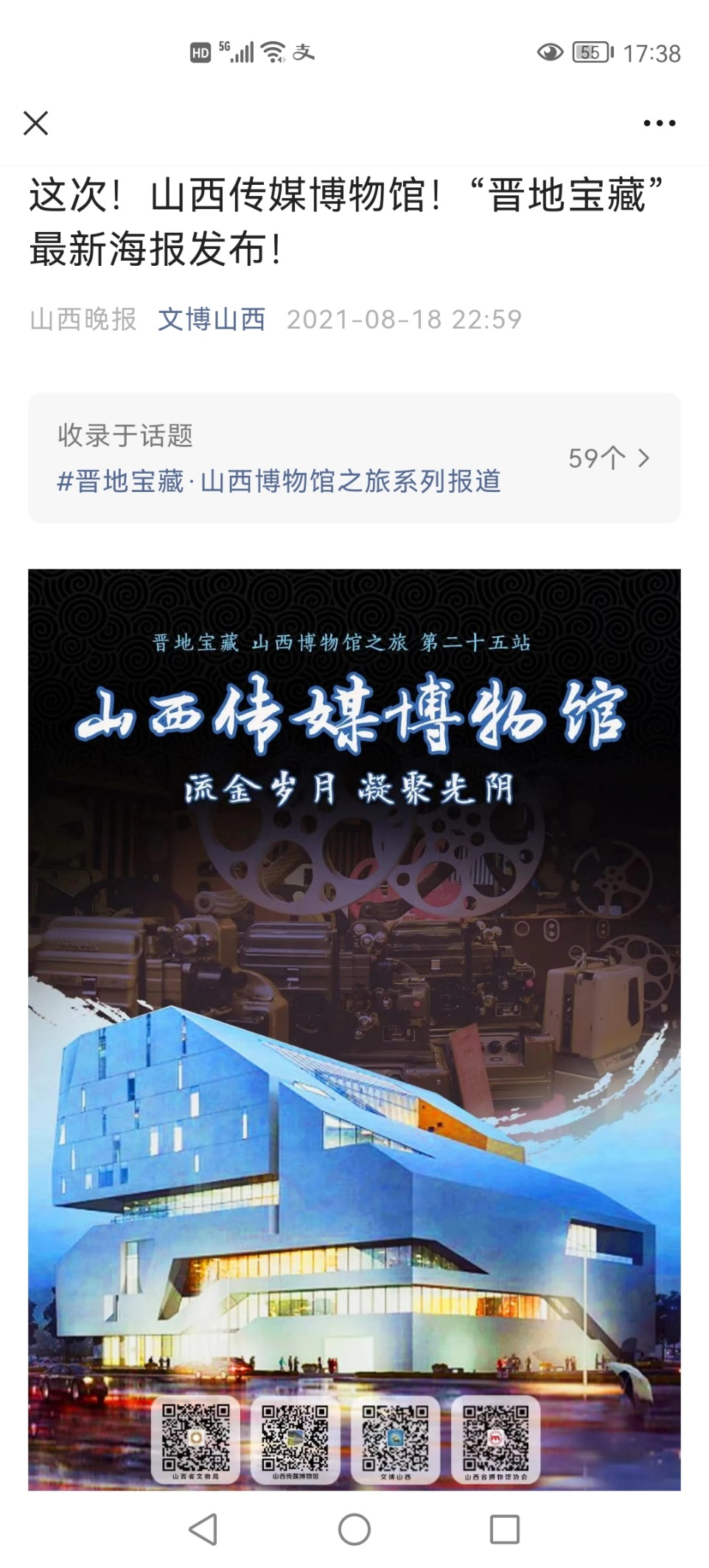709x1568 pixels.
Task: Go back using system navigation
Action: [203, 1530]
